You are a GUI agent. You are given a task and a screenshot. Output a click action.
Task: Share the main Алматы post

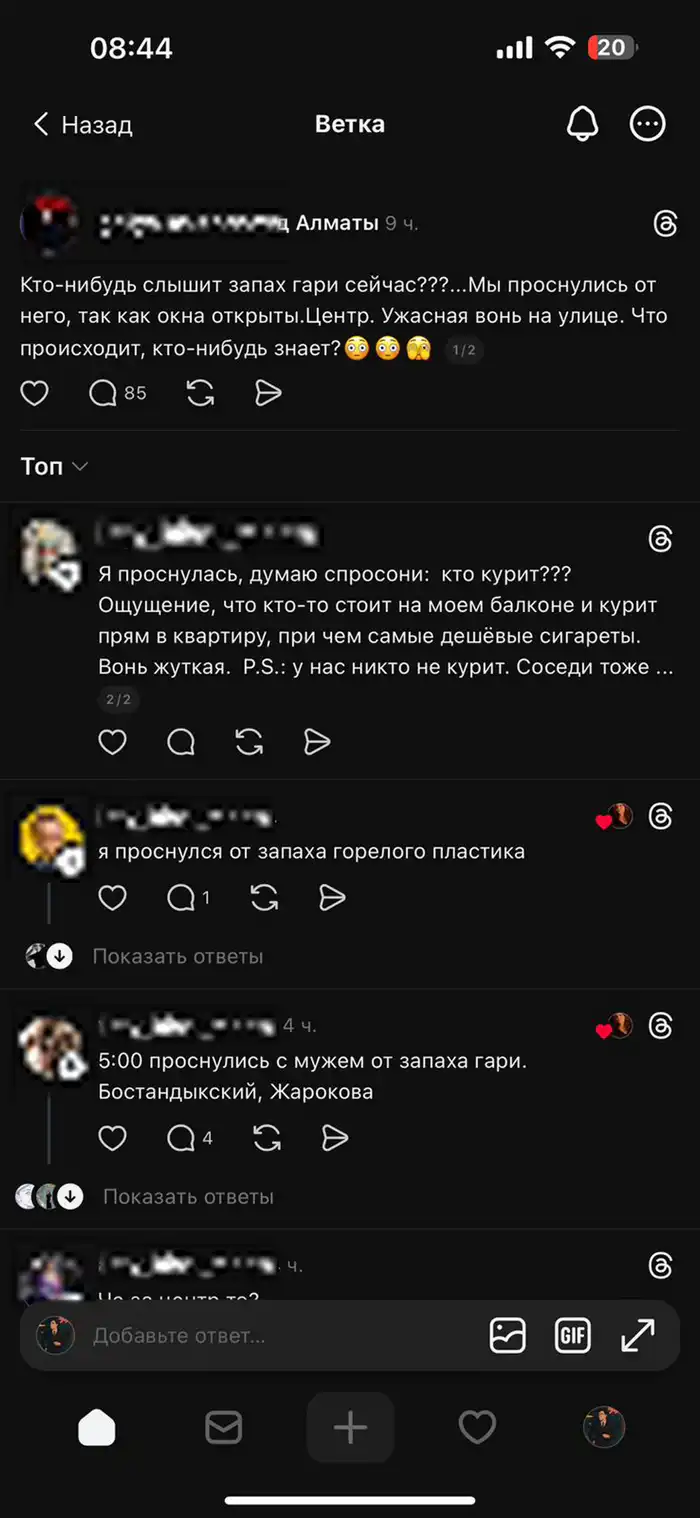click(268, 393)
